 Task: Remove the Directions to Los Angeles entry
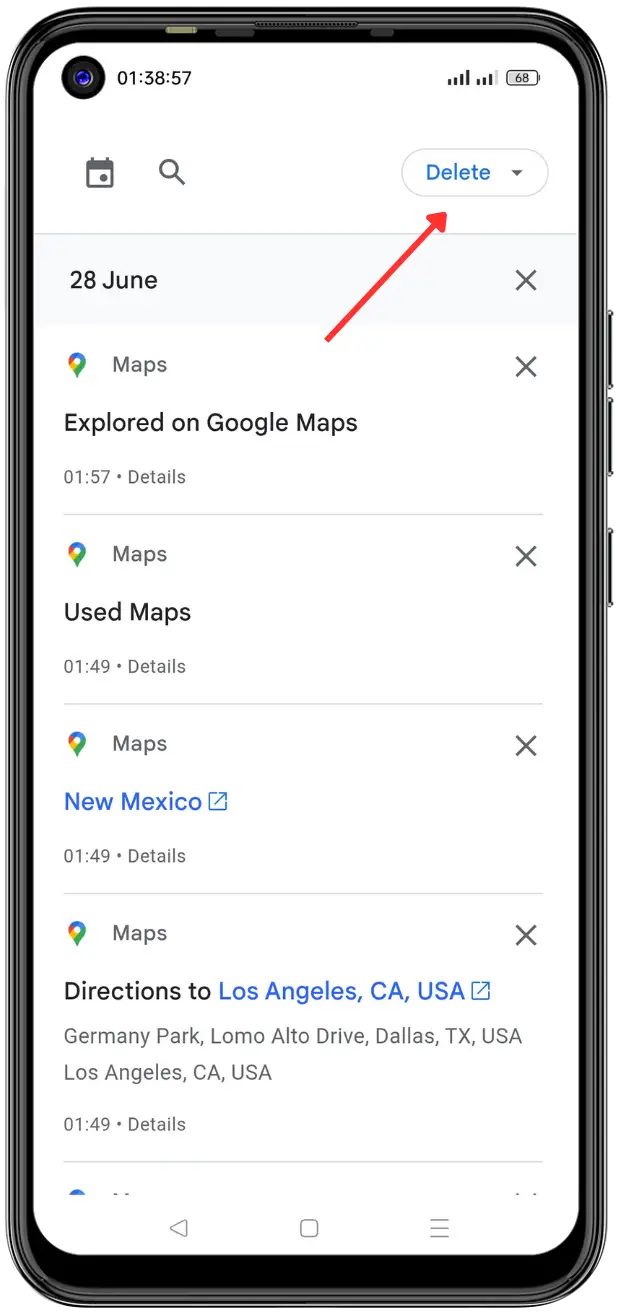pyautogui.click(x=526, y=935)
